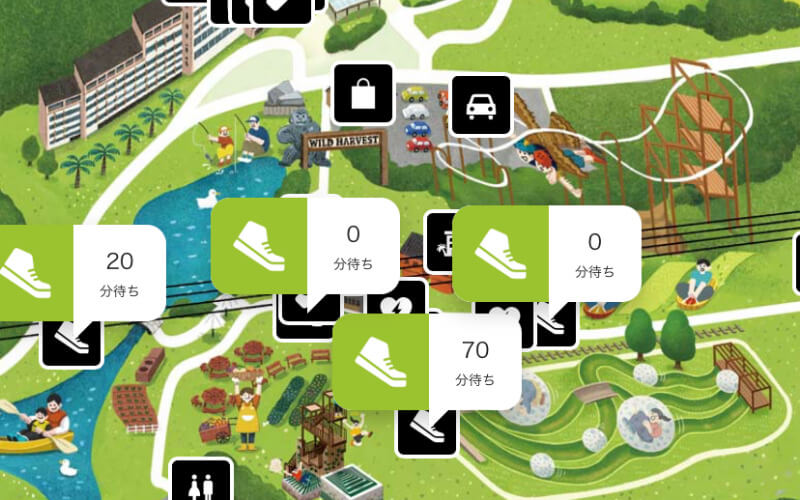Image resolution: width=800 pixels, height=500 pixels.
Task: Open the restroom map marker
Action: (201, 482)
